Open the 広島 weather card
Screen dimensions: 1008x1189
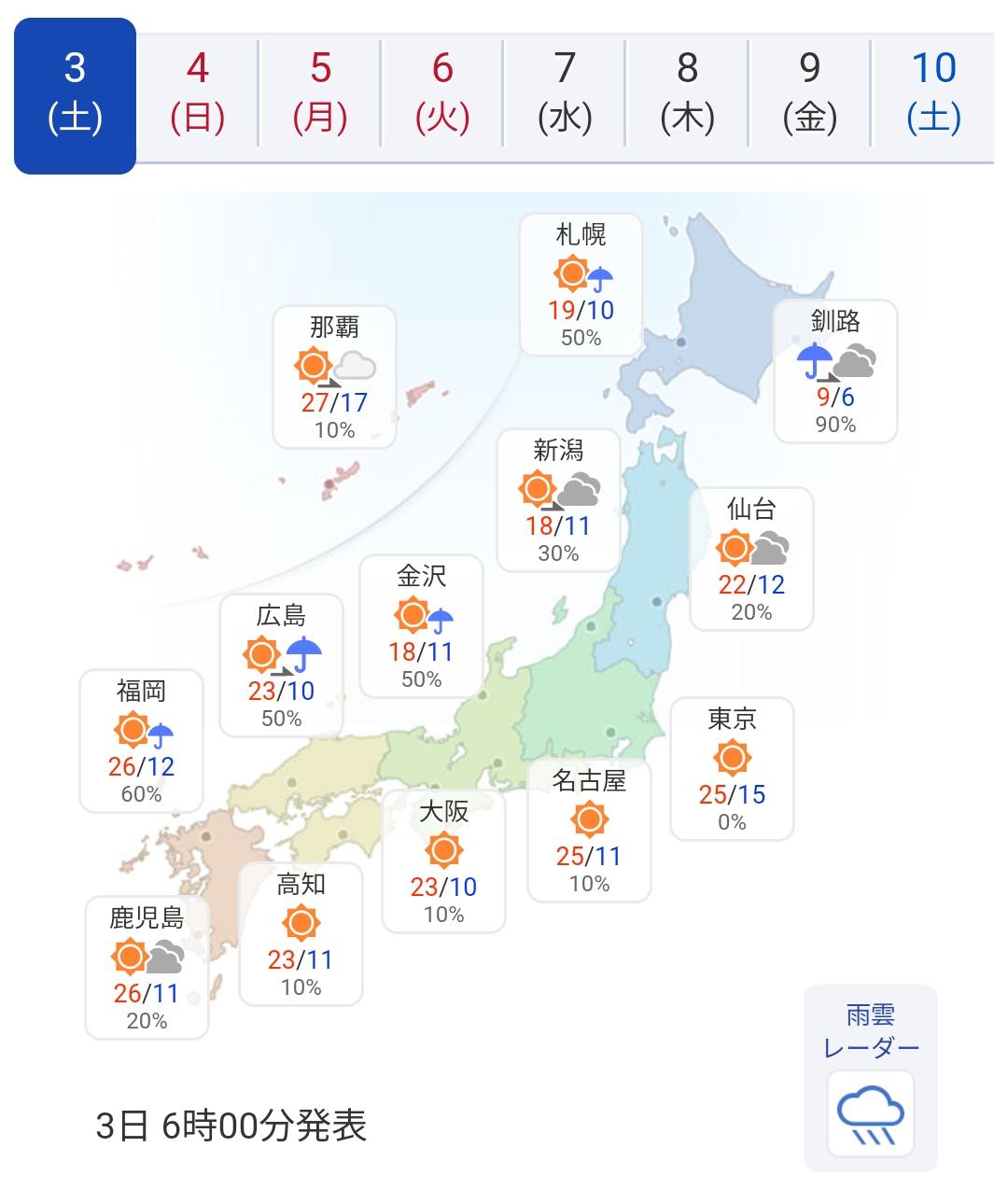point(281,665)
